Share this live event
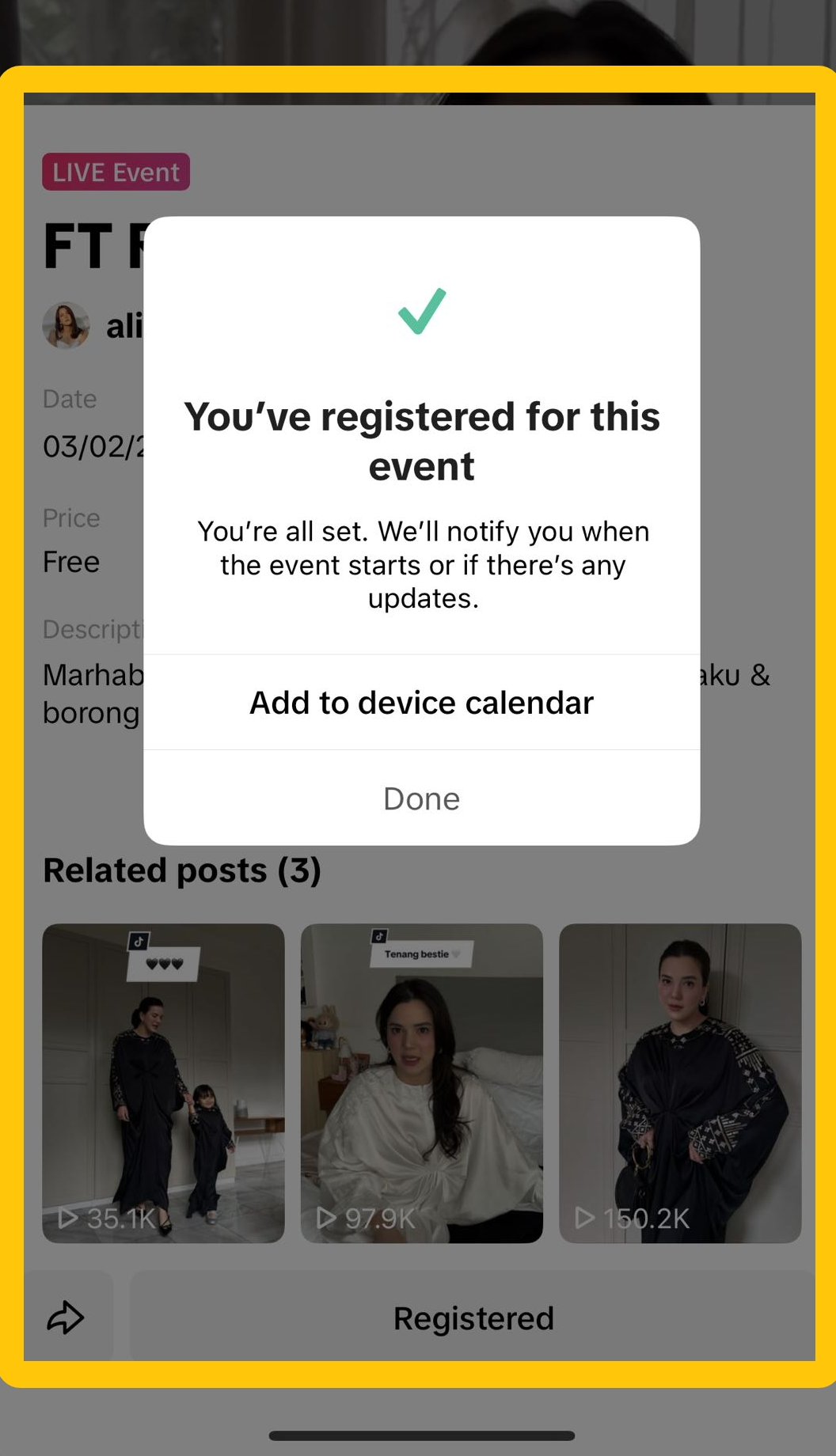Viewport: 836px width, 1456px height. click(x=66, y=1318)
